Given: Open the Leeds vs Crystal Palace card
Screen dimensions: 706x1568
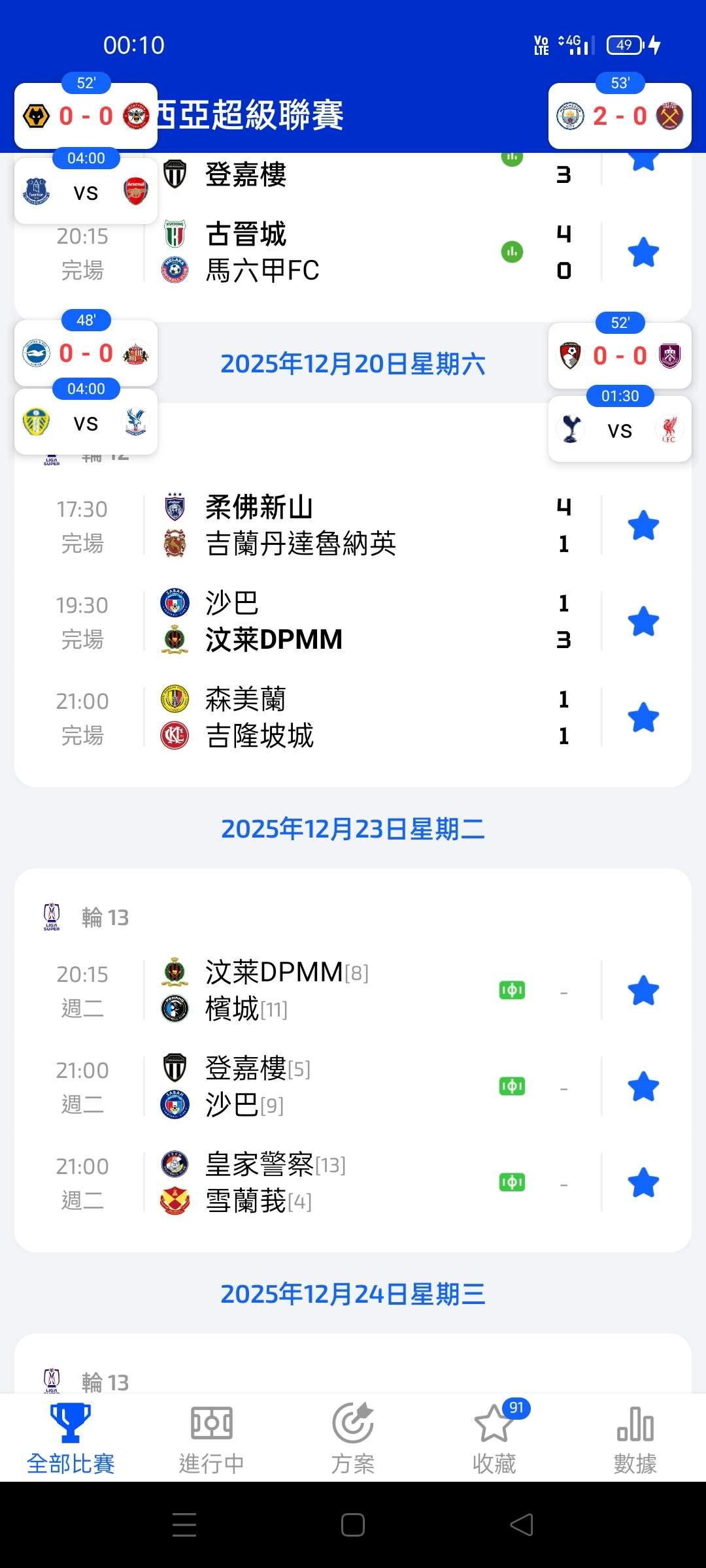Looking at the screenshot, I should coord(86,423).
